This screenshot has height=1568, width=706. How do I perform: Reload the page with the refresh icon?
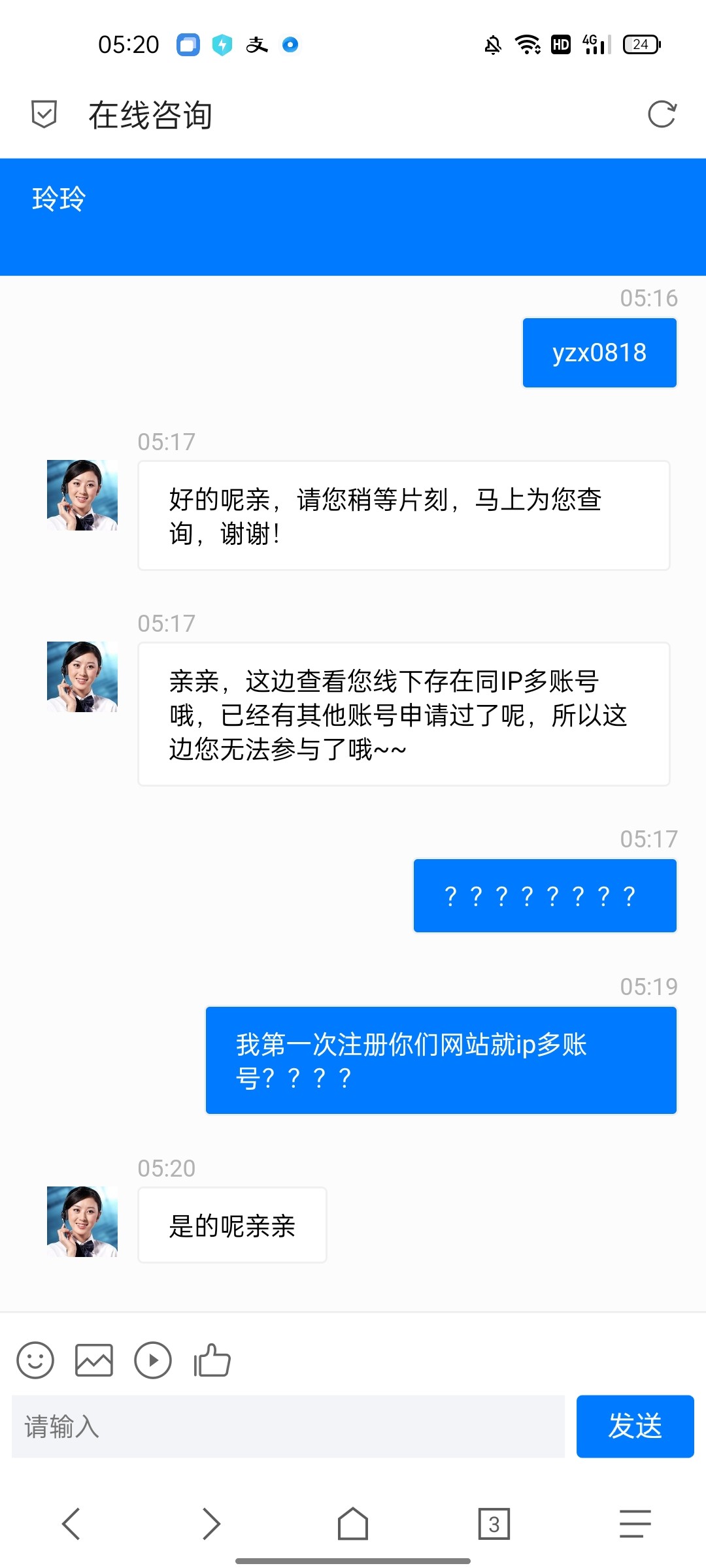[x=662, y=114]
